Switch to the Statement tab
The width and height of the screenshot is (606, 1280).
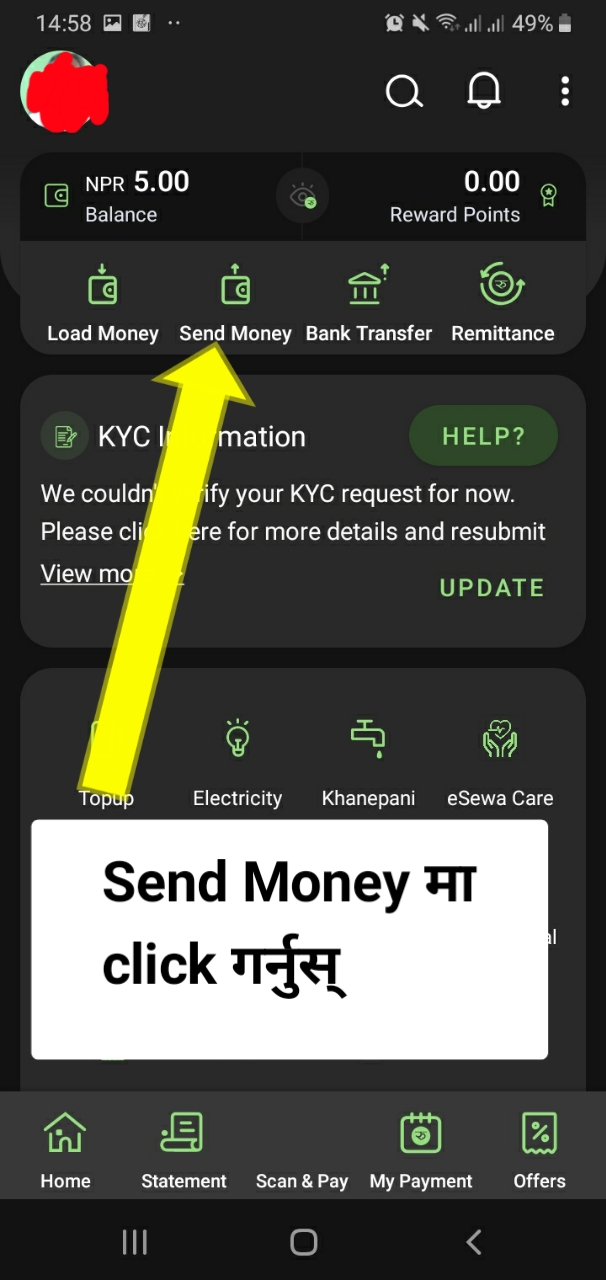point(184,1150)
